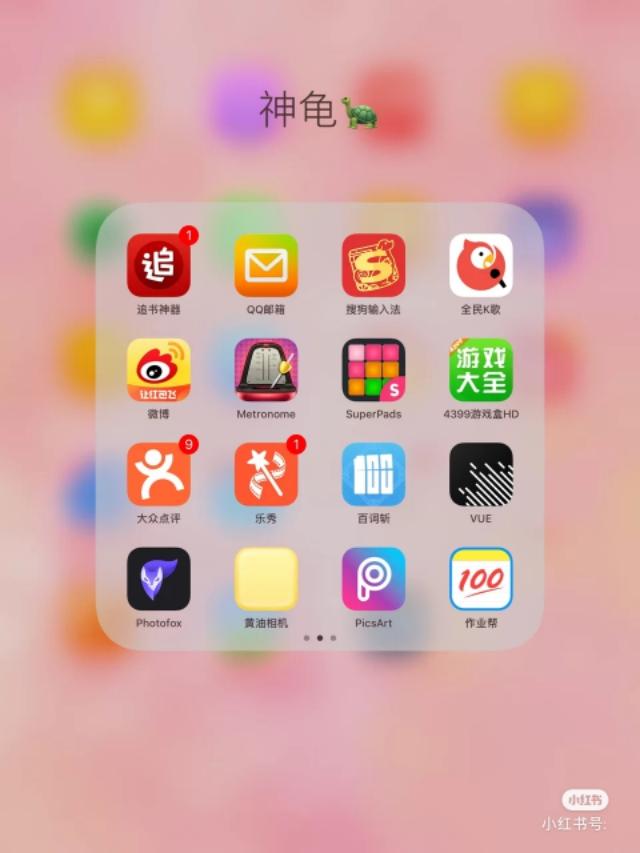Open 大众点评 app

tap(158, 474)
